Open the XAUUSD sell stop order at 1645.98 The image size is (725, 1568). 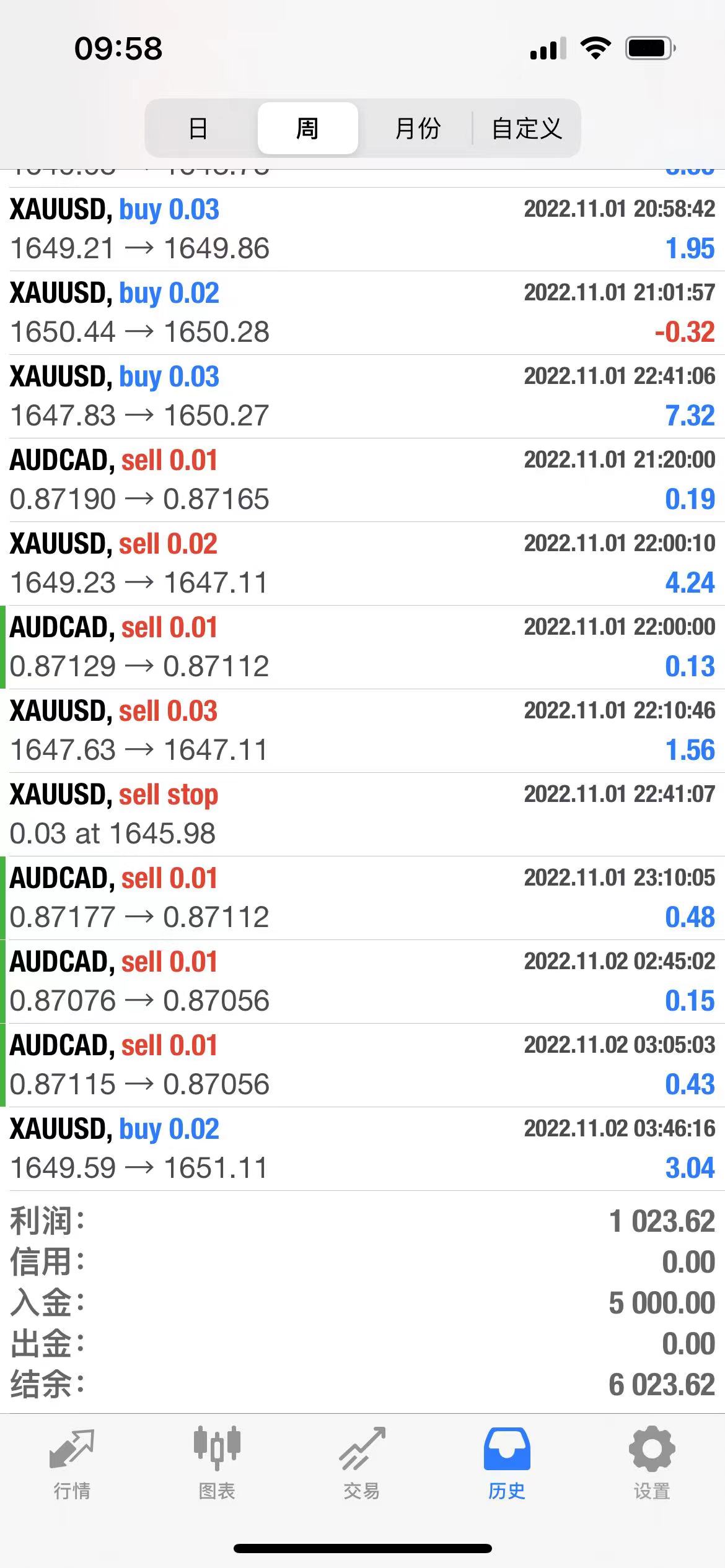(362, 814)
